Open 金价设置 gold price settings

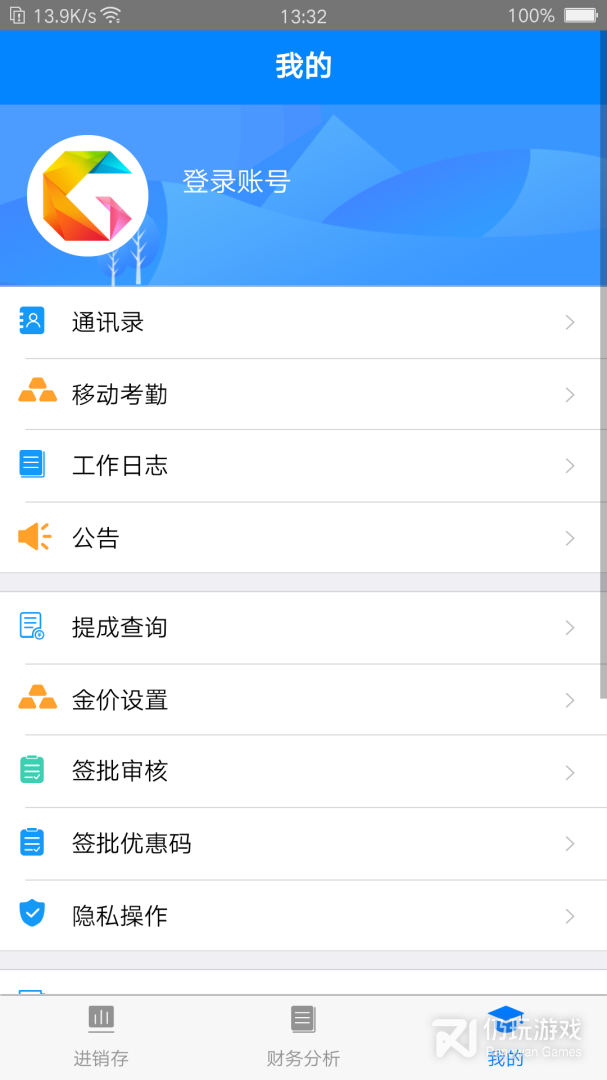300,700
